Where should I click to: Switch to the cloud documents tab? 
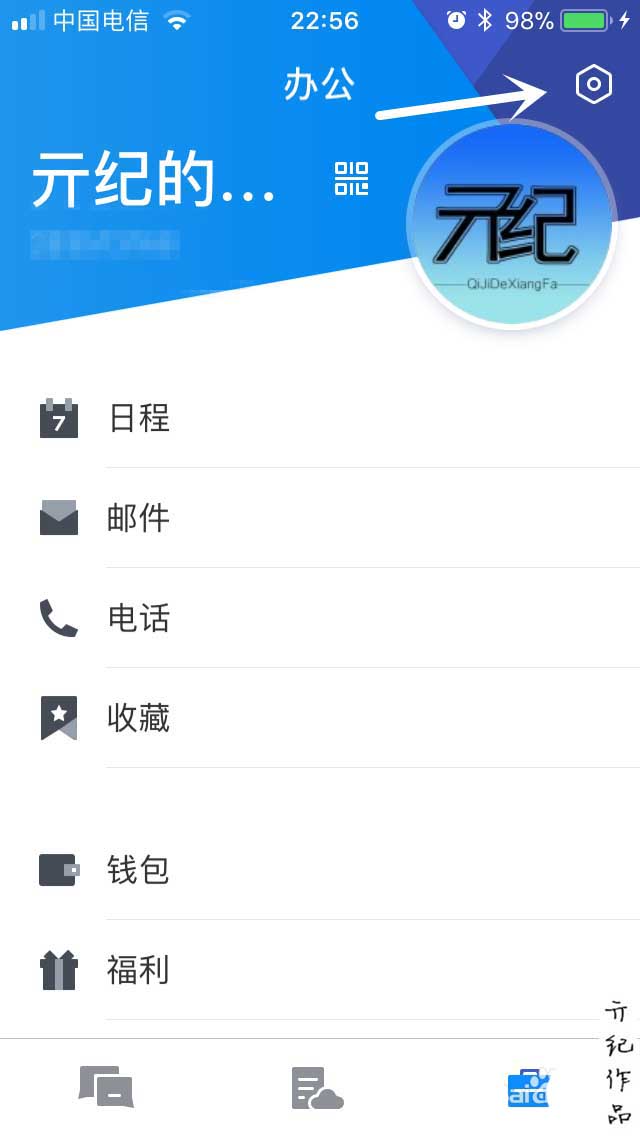pos(317,1087)
